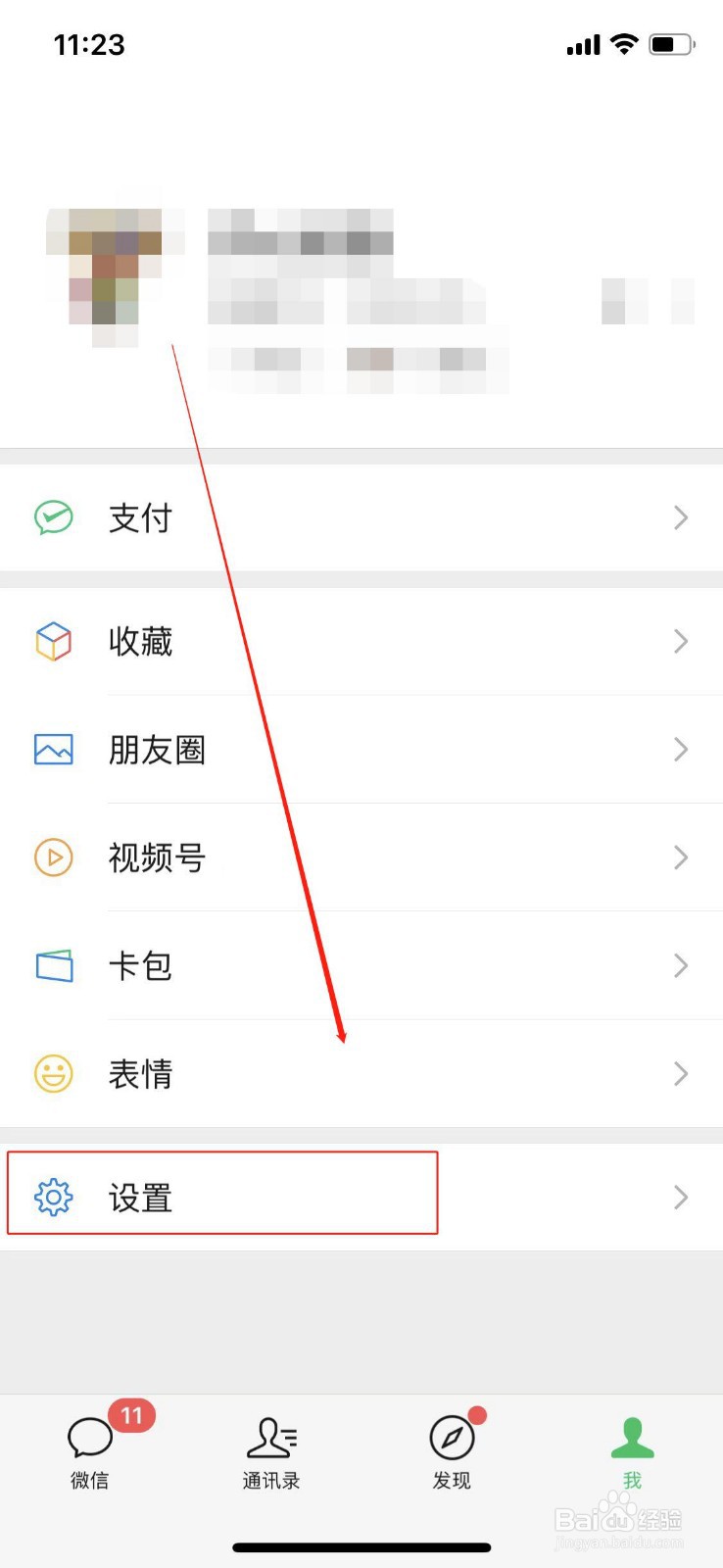
Task: Open the 发现 Discover compass icon
Action: point(451,1439)
